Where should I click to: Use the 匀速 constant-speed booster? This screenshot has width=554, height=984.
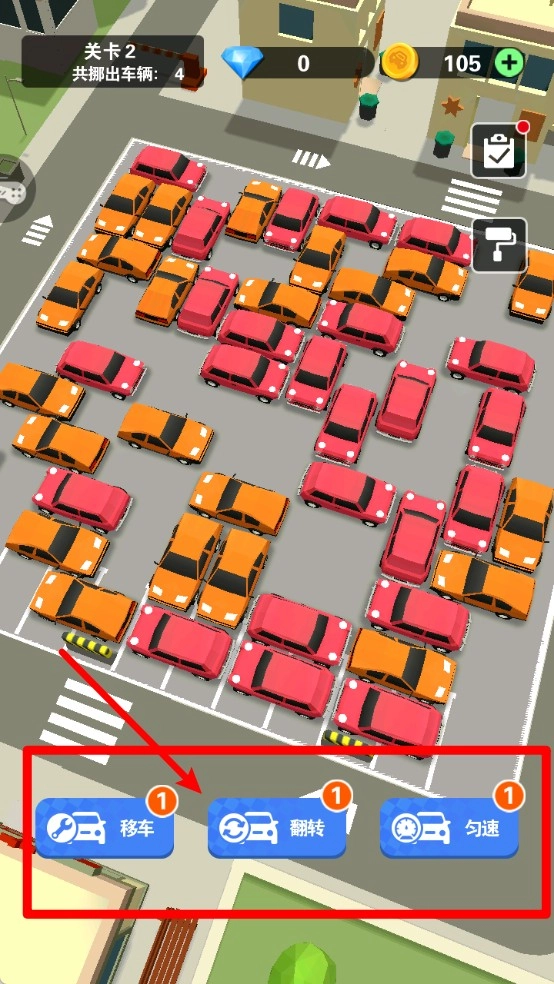coord(449,828)
